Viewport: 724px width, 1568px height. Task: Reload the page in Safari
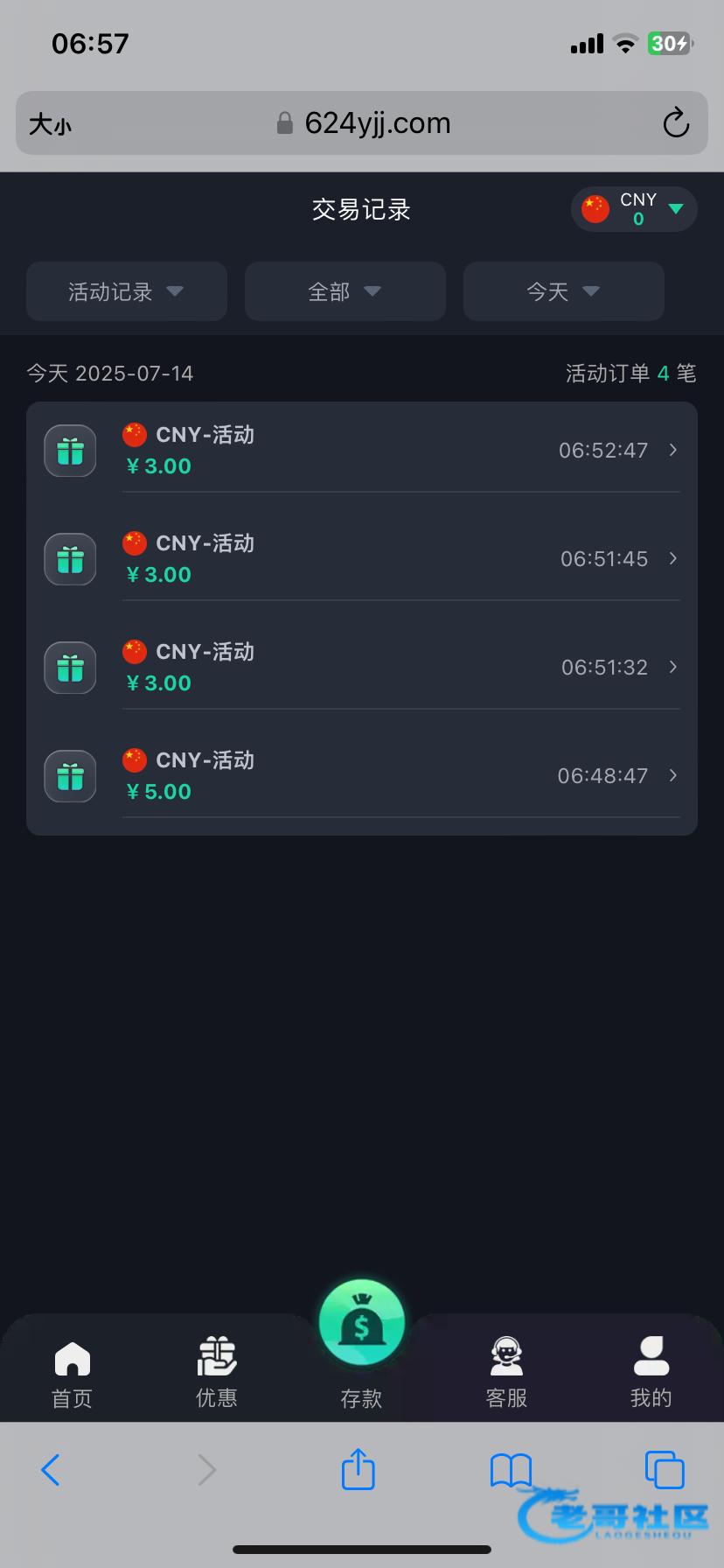(x=676, y=123)
